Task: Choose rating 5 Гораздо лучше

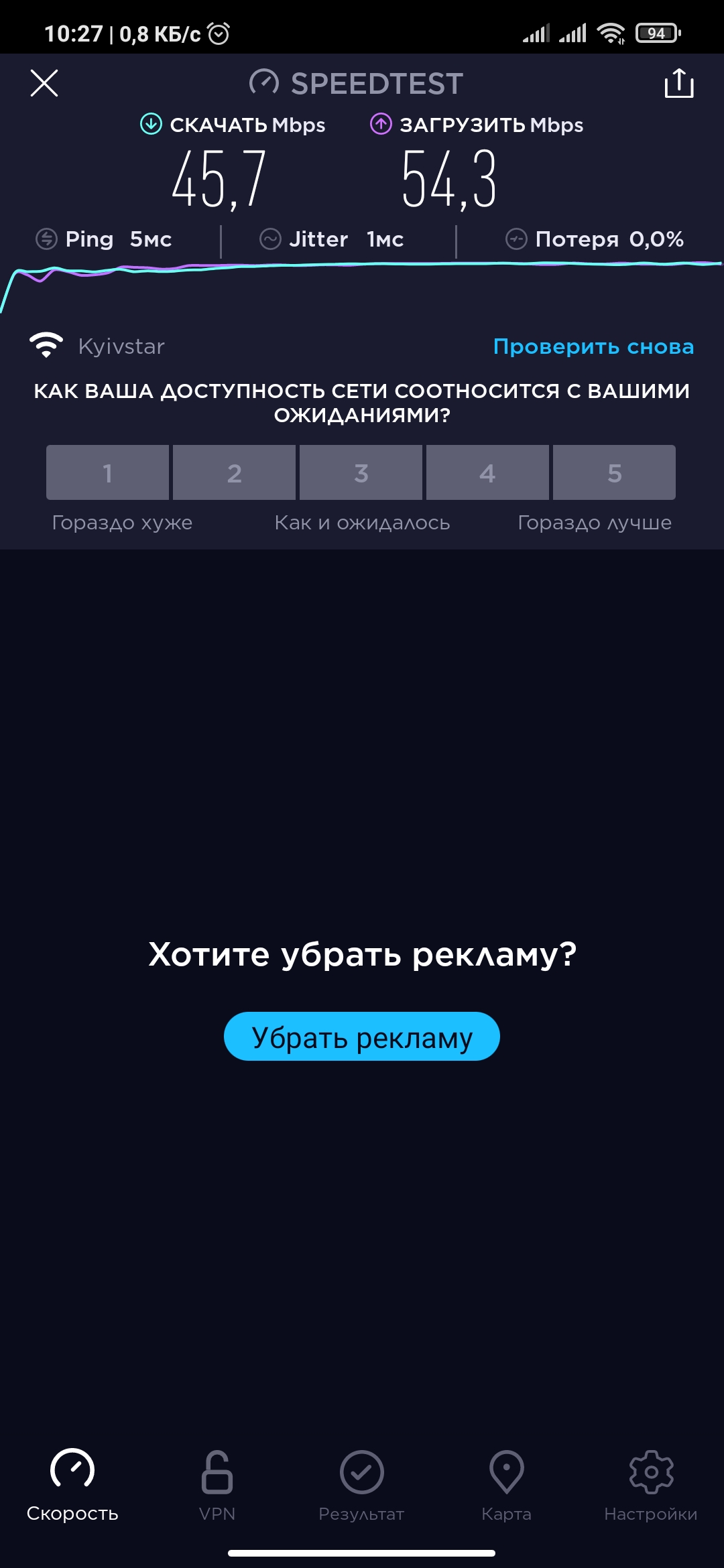Action: click(614, 472)
